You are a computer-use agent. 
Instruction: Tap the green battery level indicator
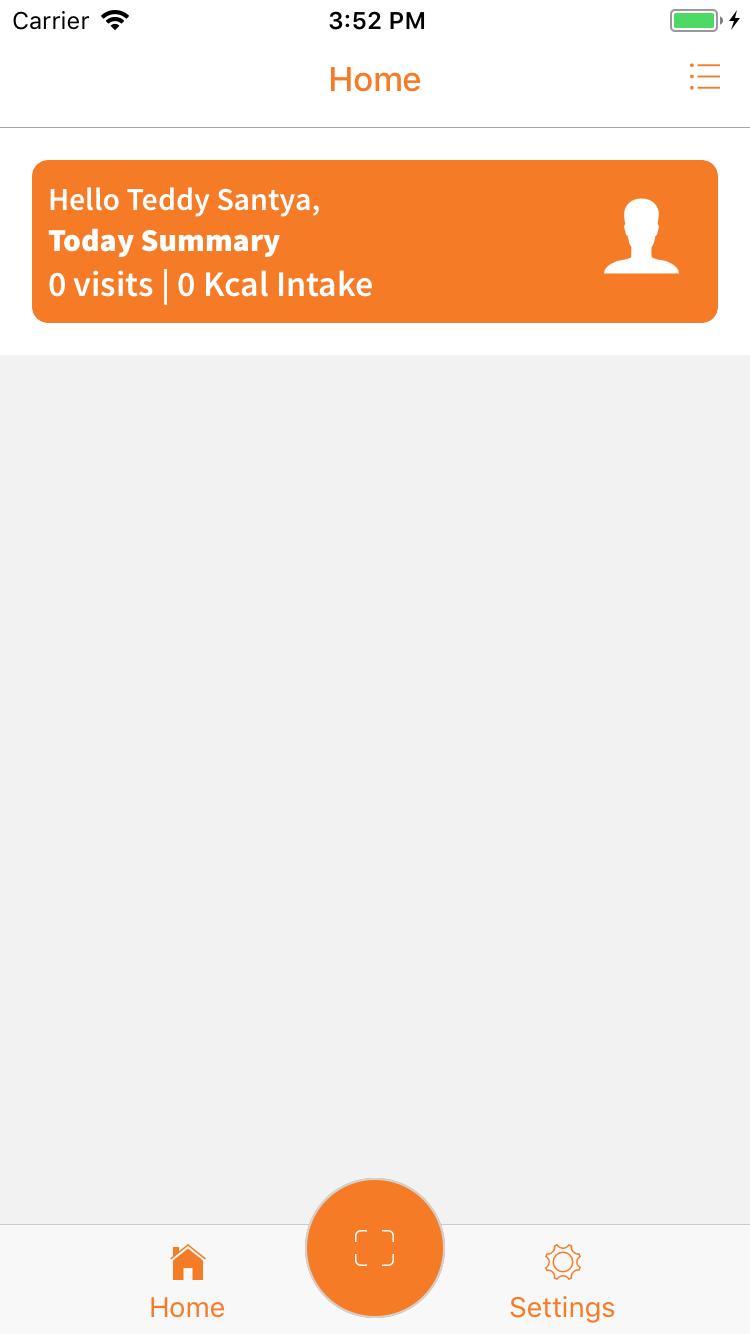pyautogui.click(x=692, y=19)
